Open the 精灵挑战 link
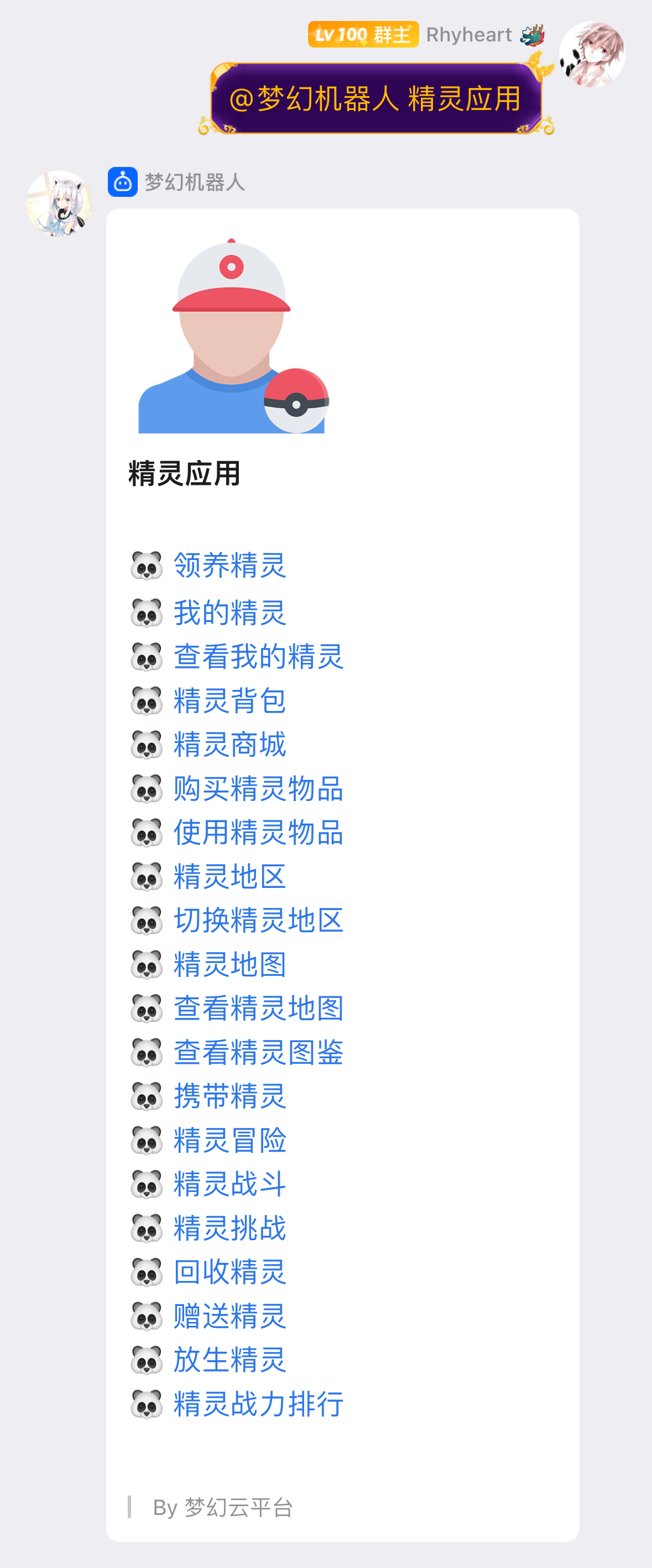652x1568 pixels. click(x=229, y=1228)
